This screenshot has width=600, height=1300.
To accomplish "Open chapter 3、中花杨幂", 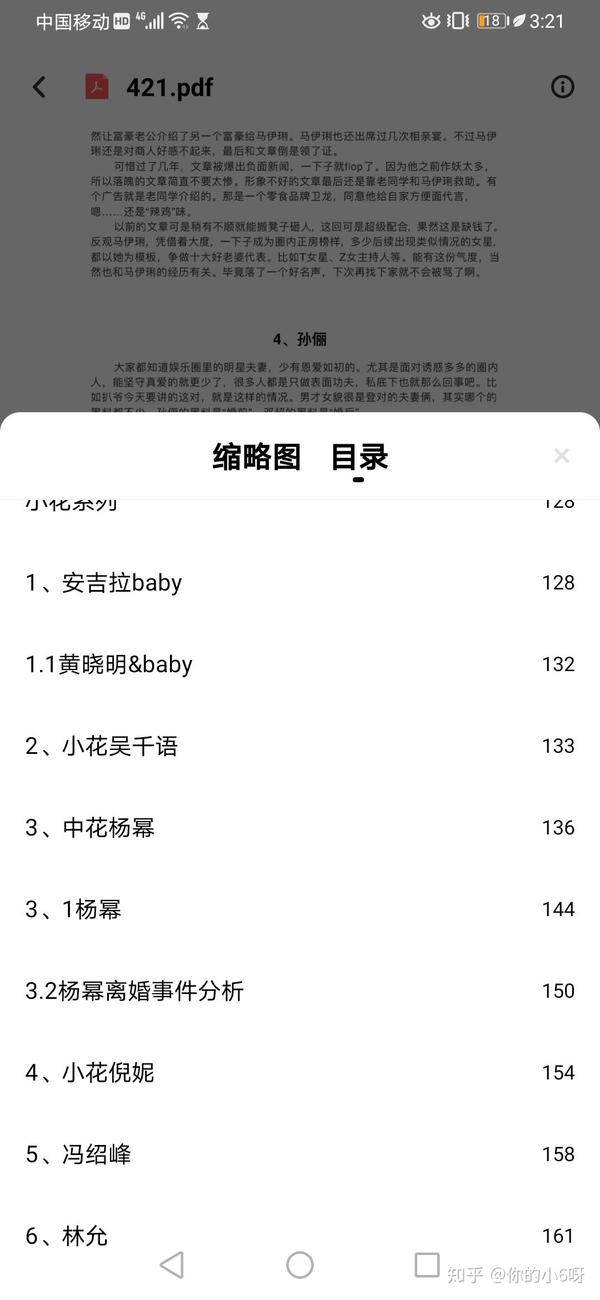I will (300, 828).
